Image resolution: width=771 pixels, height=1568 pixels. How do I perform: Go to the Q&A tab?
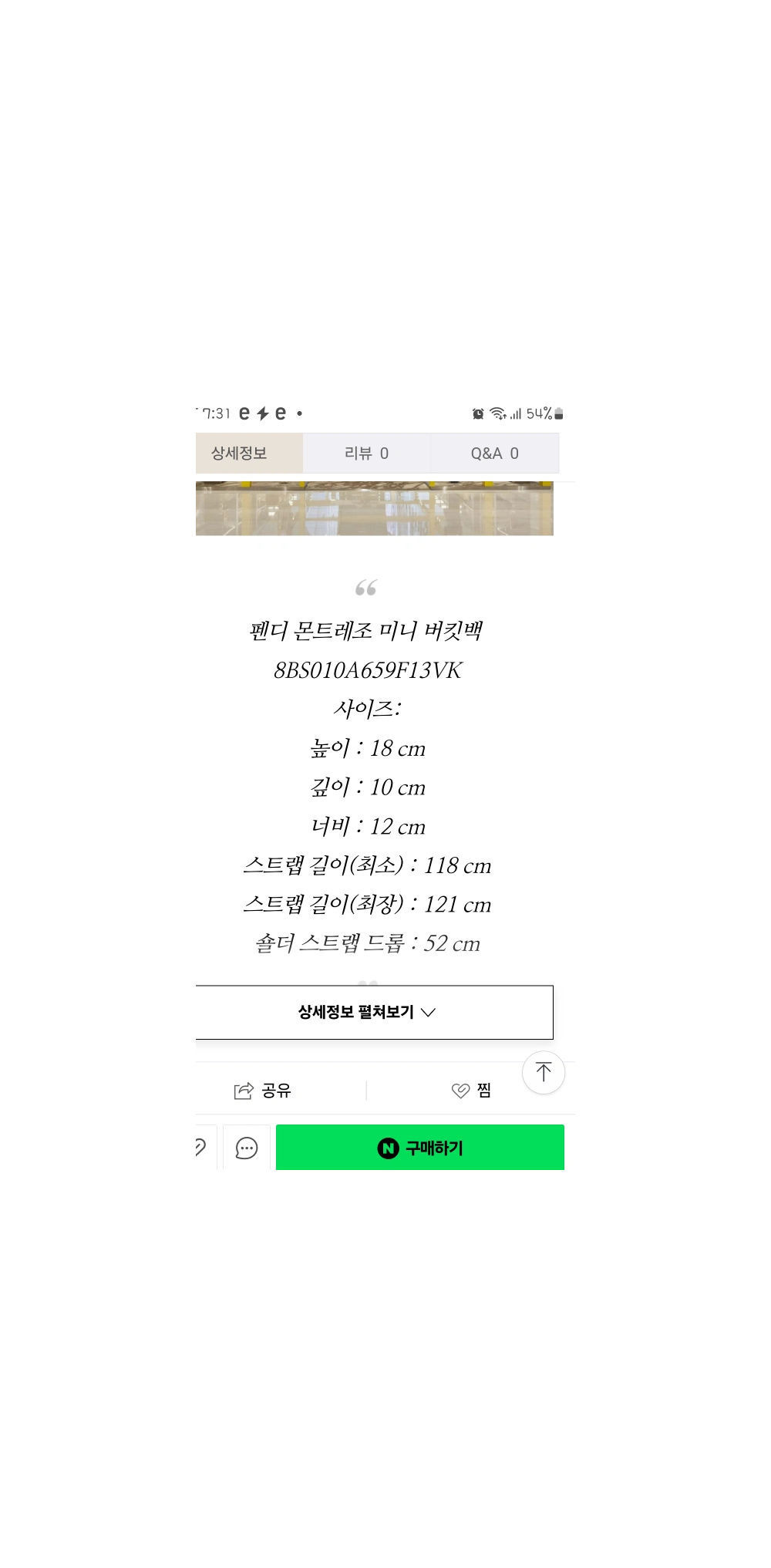[x=494, y=454]
